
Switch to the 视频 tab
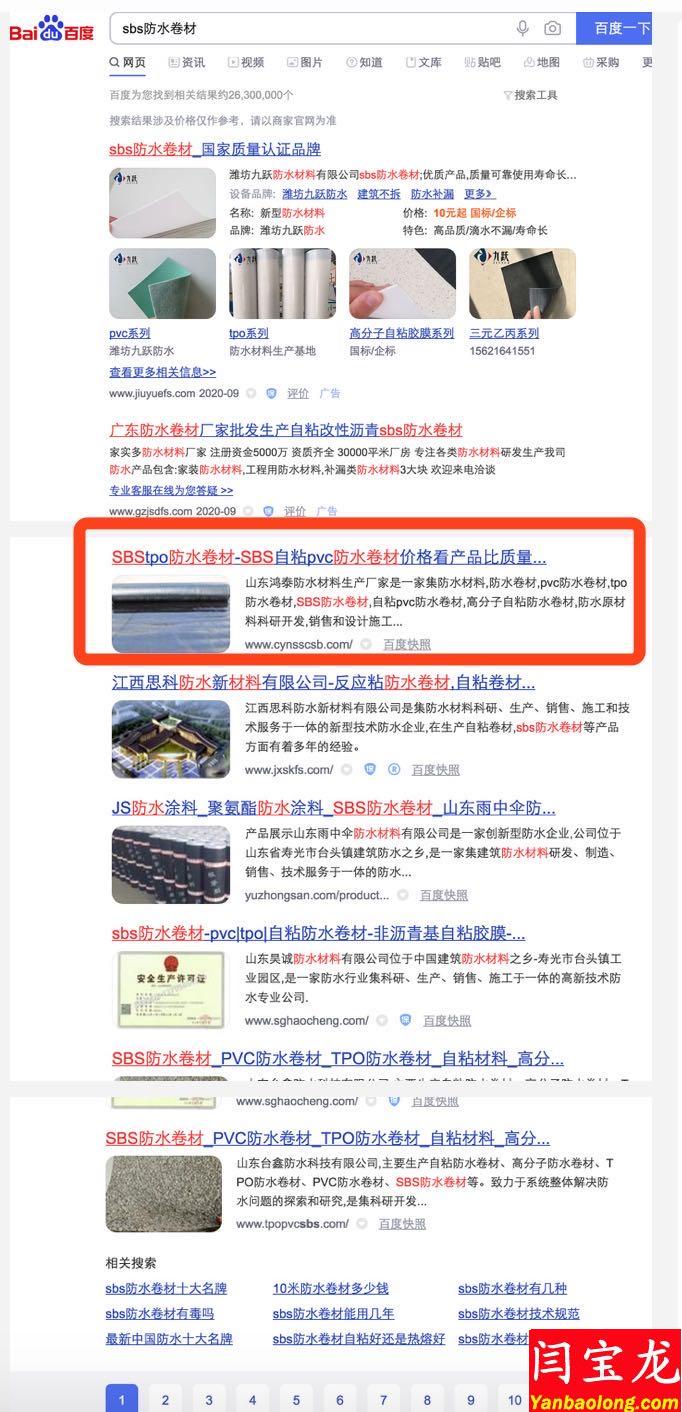[x=246, y=62]
